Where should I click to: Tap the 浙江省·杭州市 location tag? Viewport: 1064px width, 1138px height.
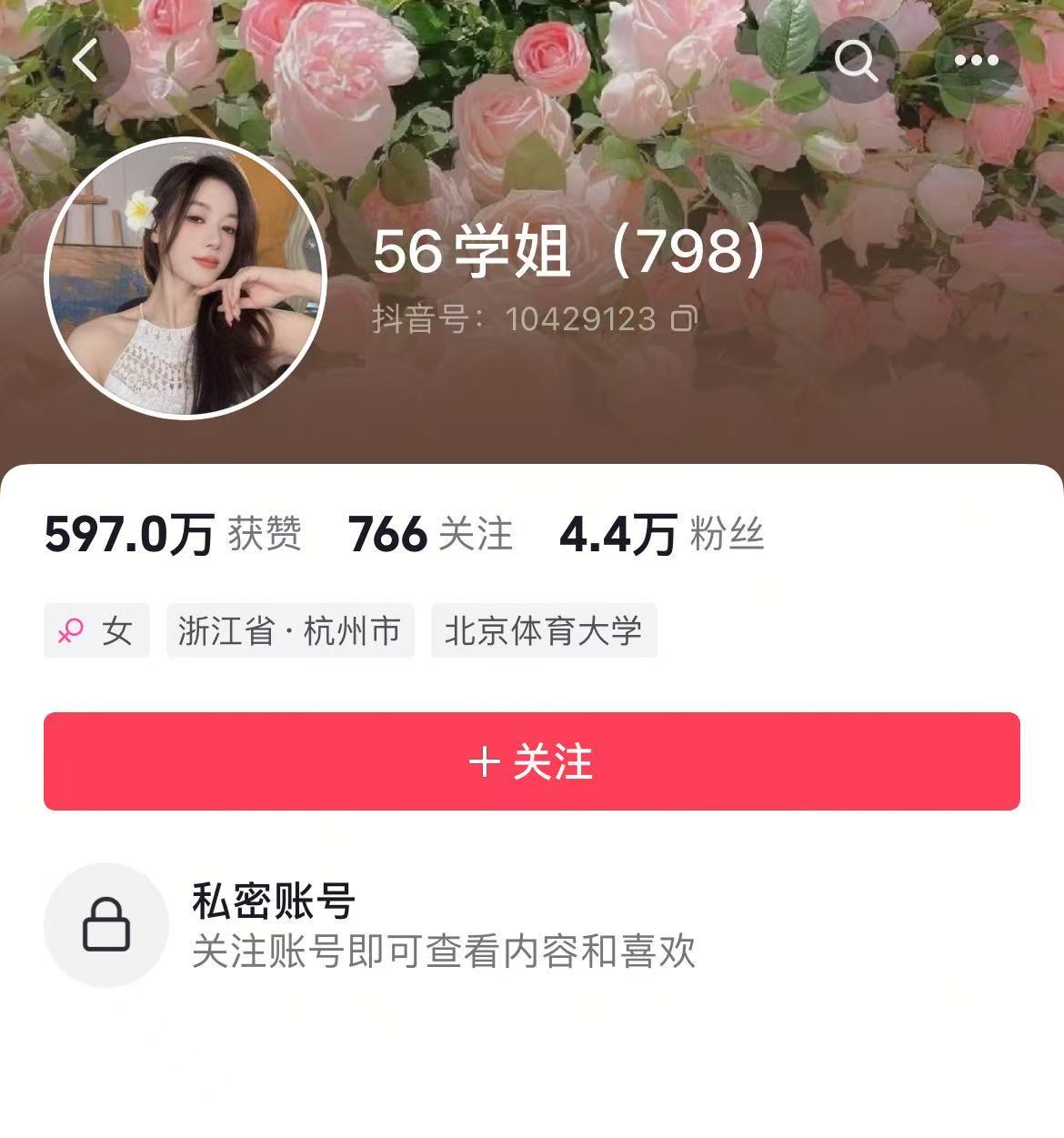(x=289, y=630)
